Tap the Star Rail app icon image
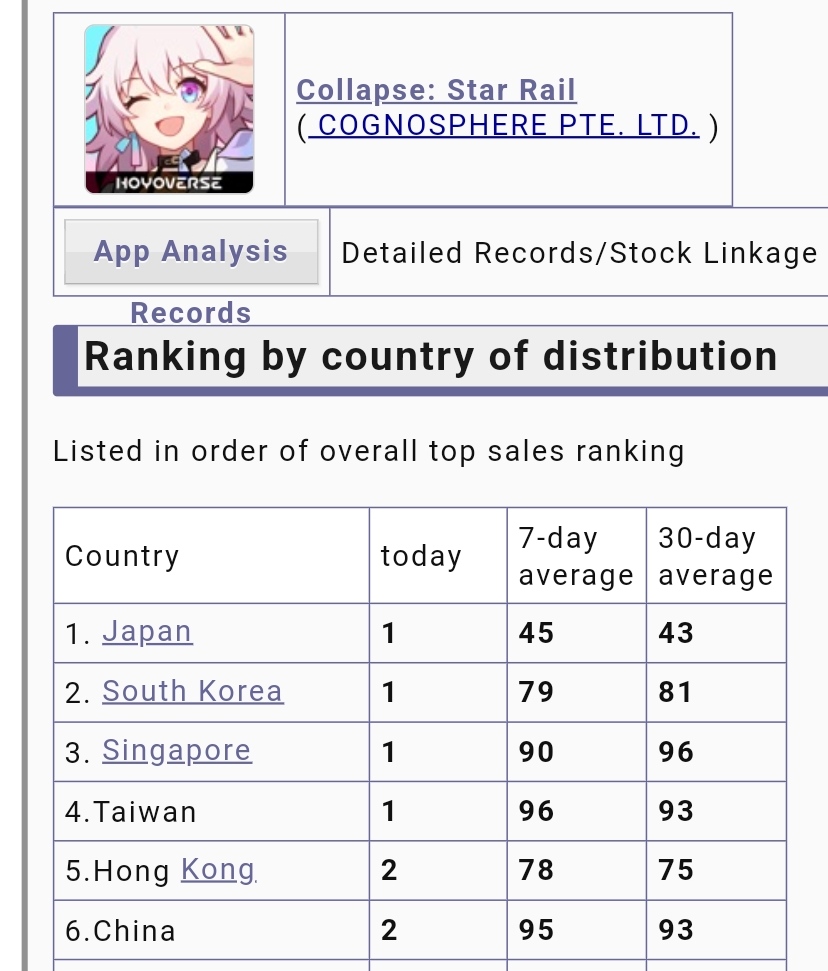Screen dimensions: 828x971 click(x=169, y=109)
